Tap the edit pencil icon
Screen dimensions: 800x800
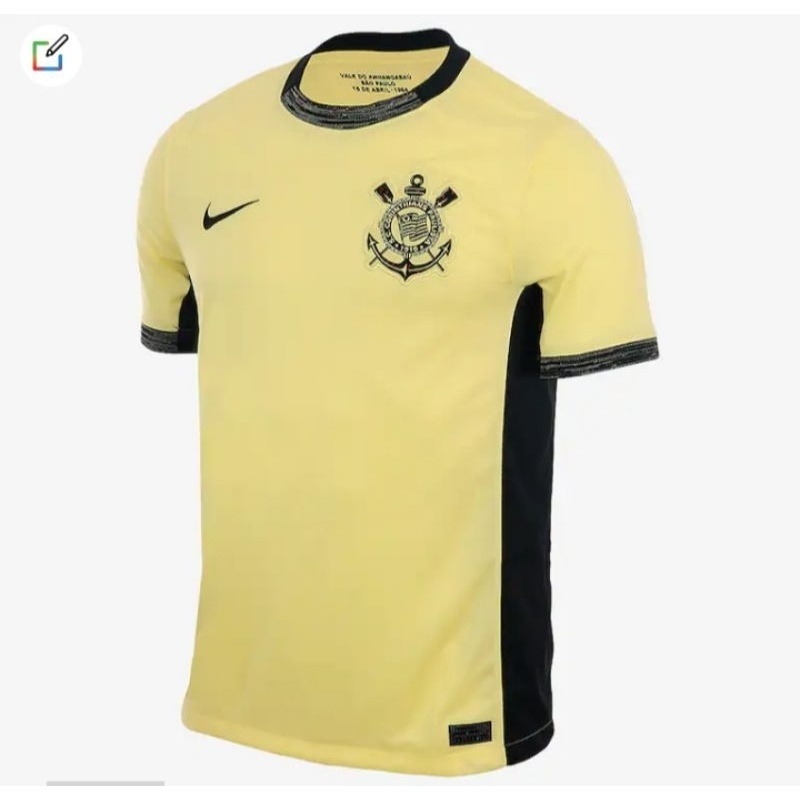click(x=51, y=53)
